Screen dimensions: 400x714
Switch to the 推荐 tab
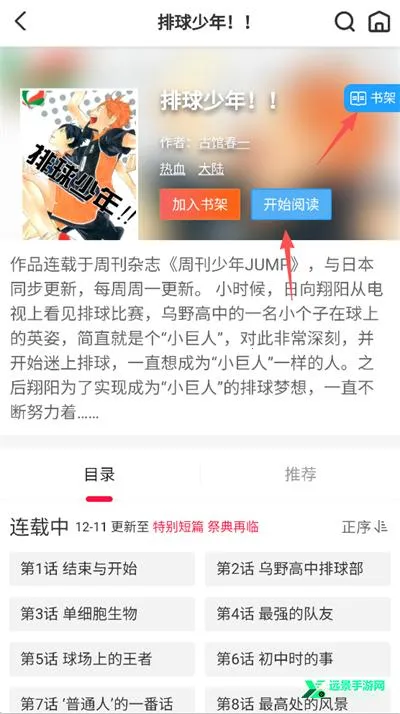coord(300,474)
